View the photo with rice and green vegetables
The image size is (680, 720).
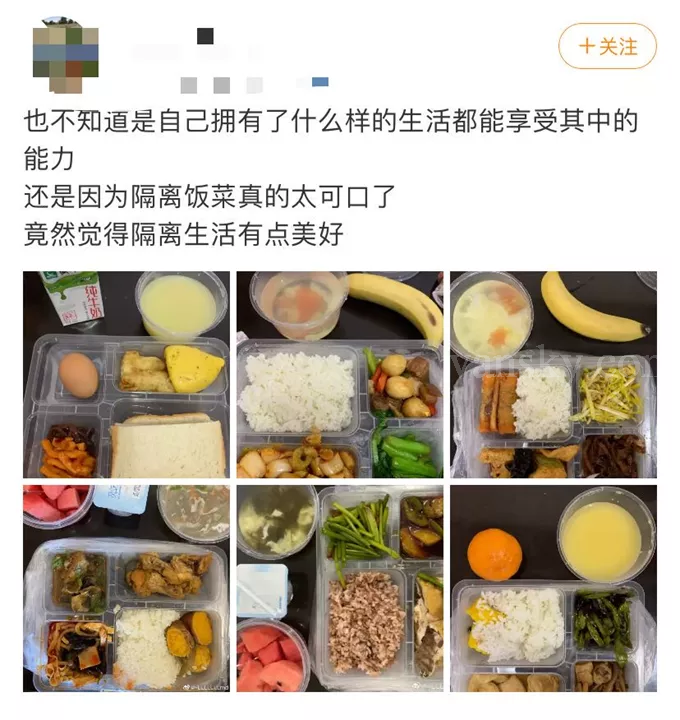click(340, 374)
